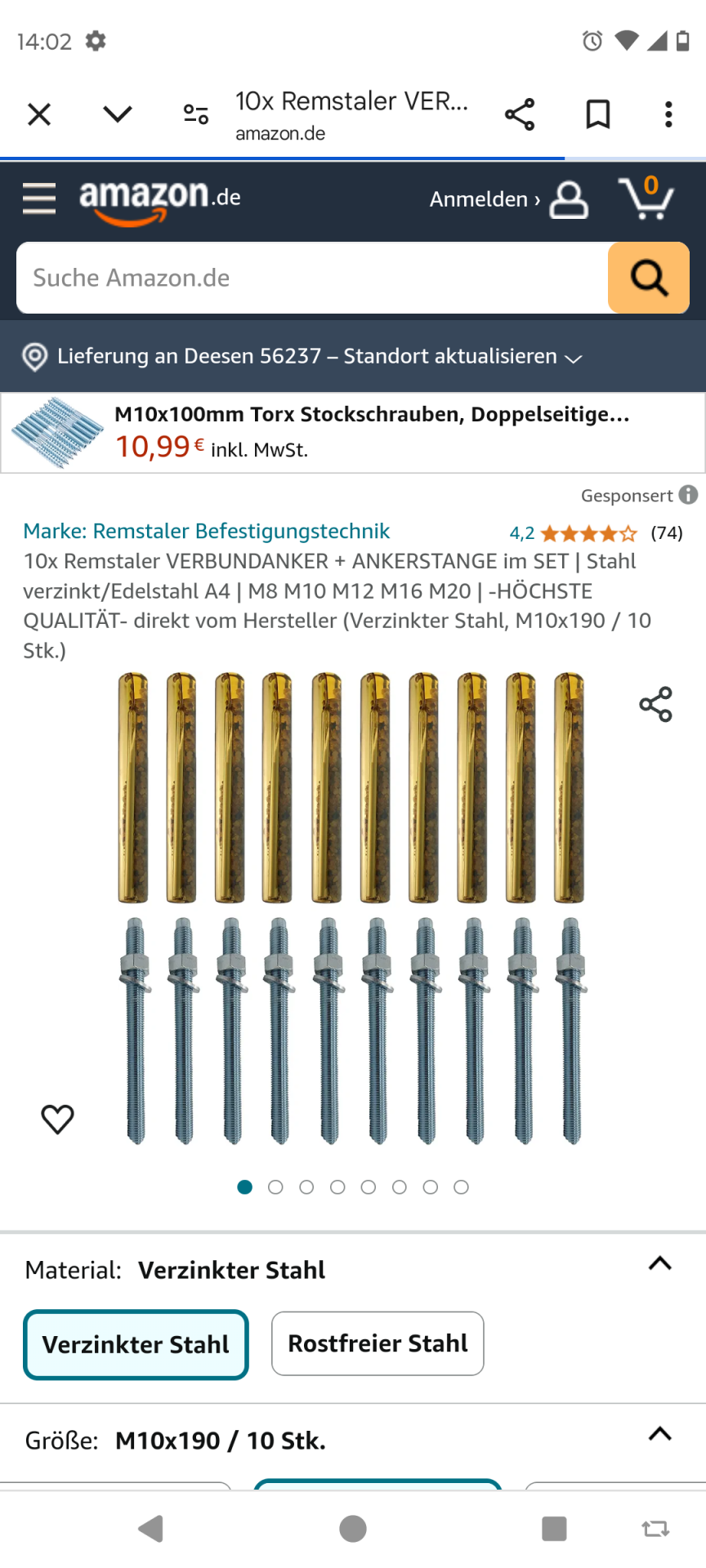Screen dimensions: 706x1568
Task: Open Amazon hamburger menu
Action: (39, 198)
